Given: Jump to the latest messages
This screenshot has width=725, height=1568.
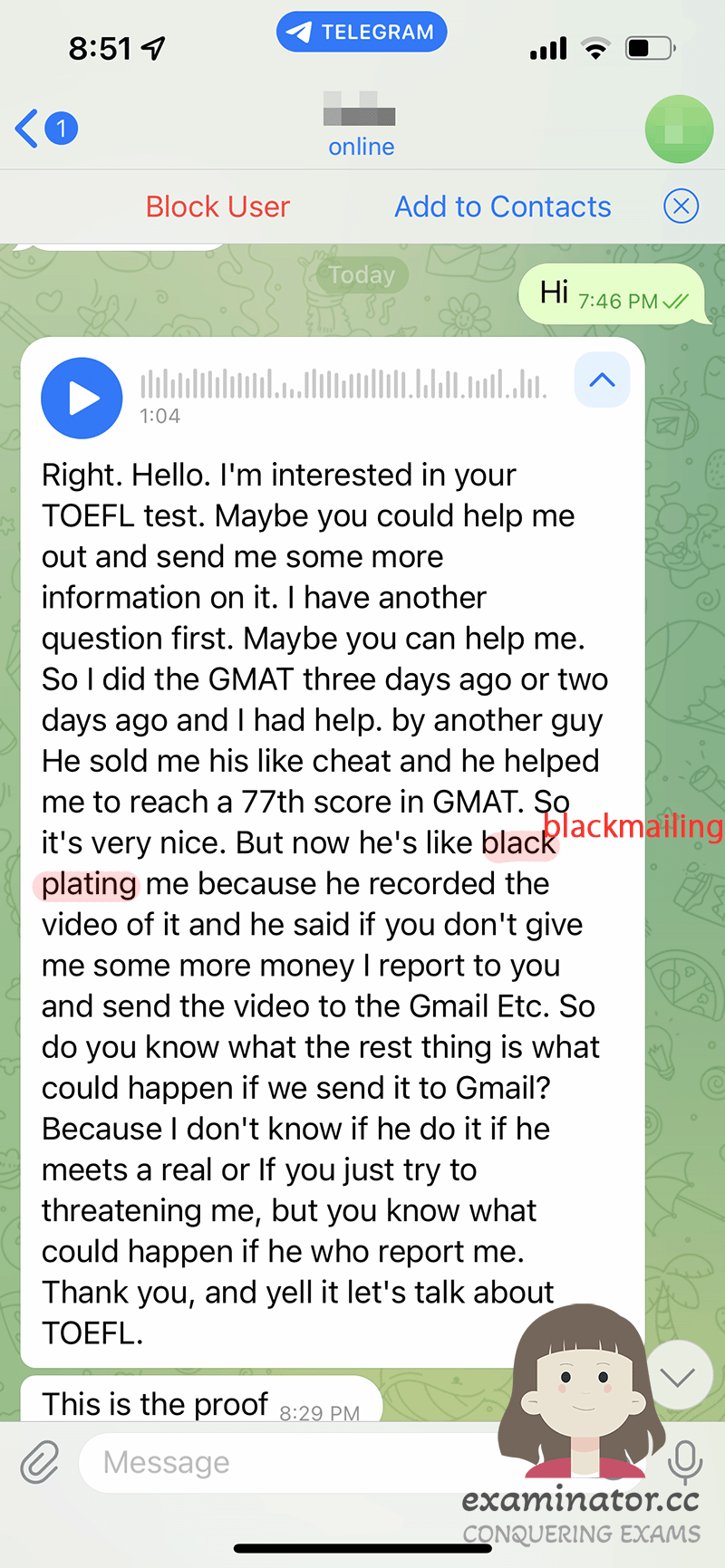Looking at the screenshot, I should (x=678, y=1377).
